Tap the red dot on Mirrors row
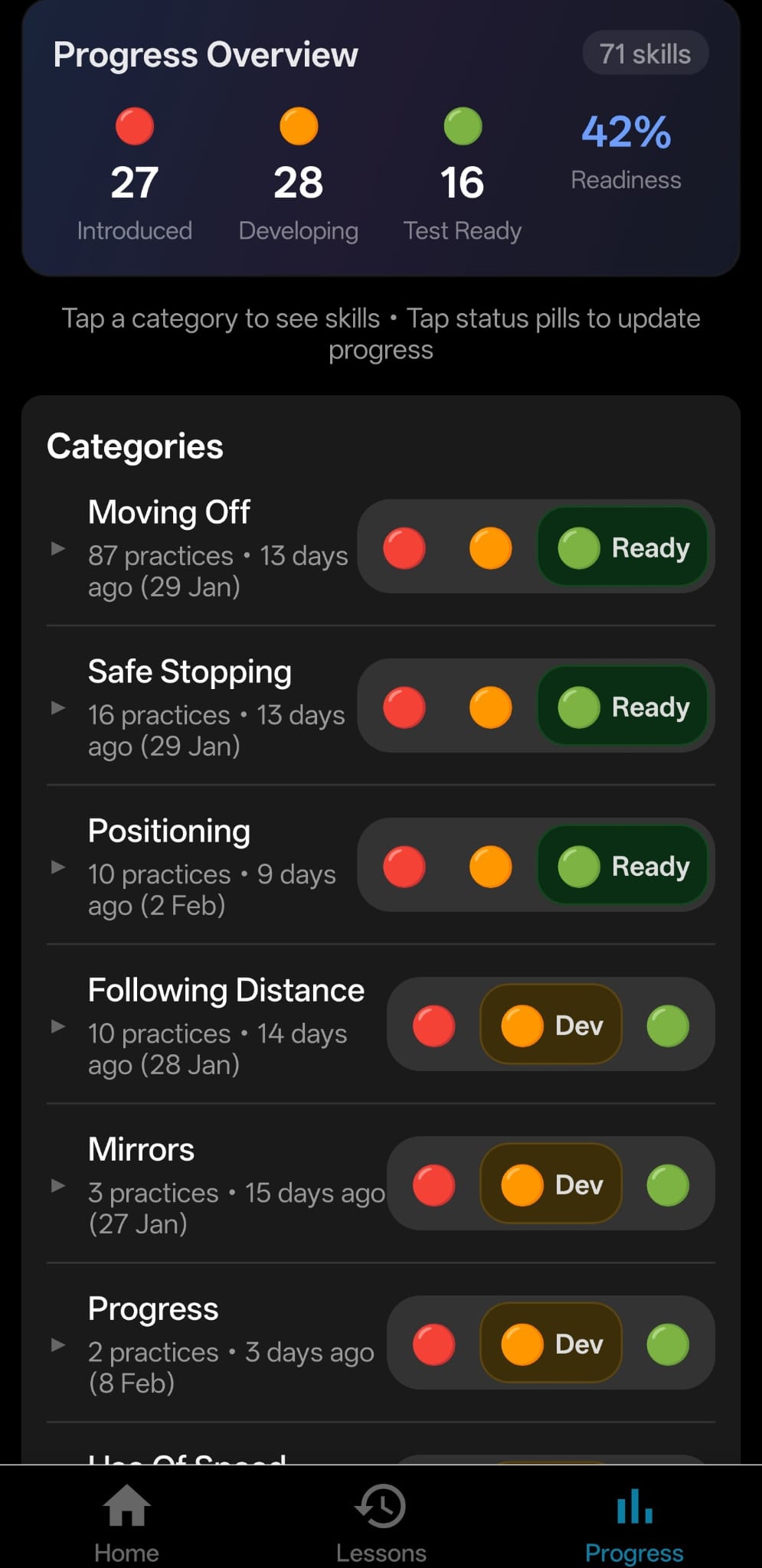762x1568 pixels. (434, 1185)
